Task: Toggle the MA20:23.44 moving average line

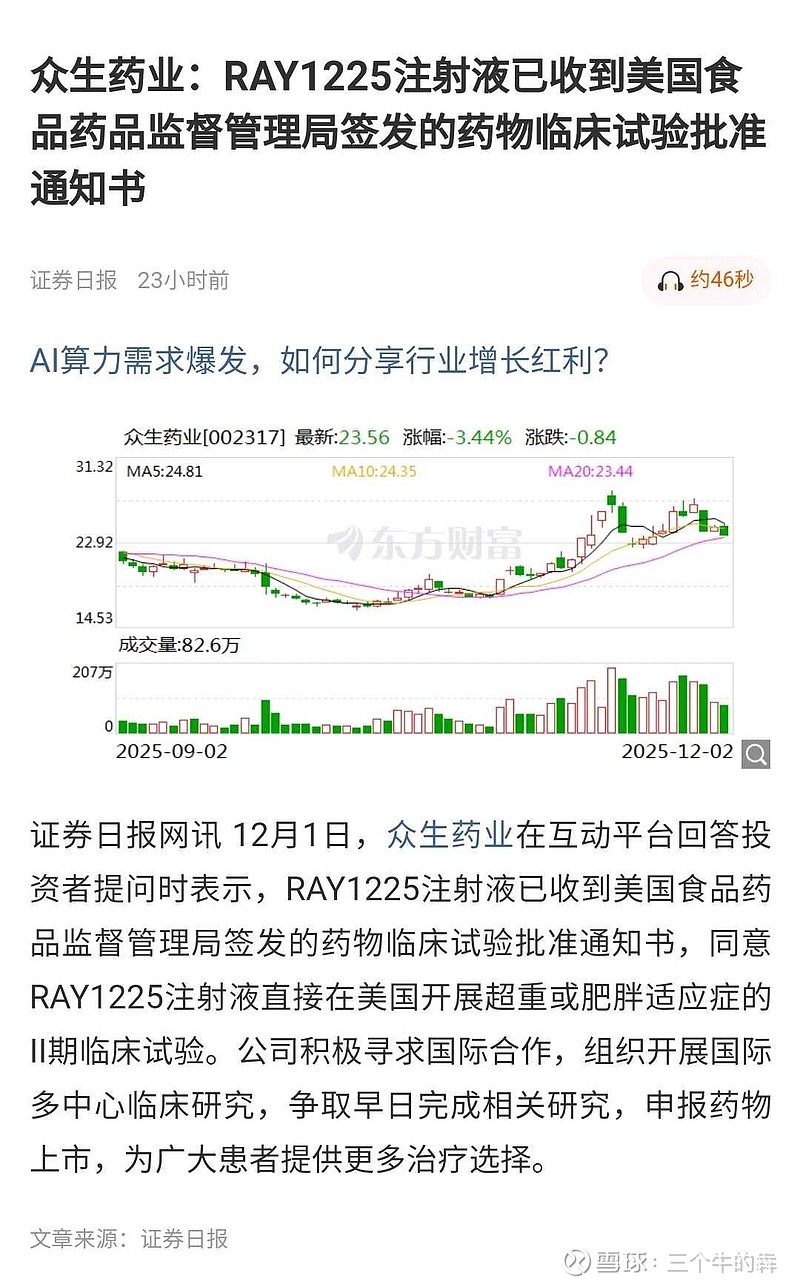Action: pos(590,467)
